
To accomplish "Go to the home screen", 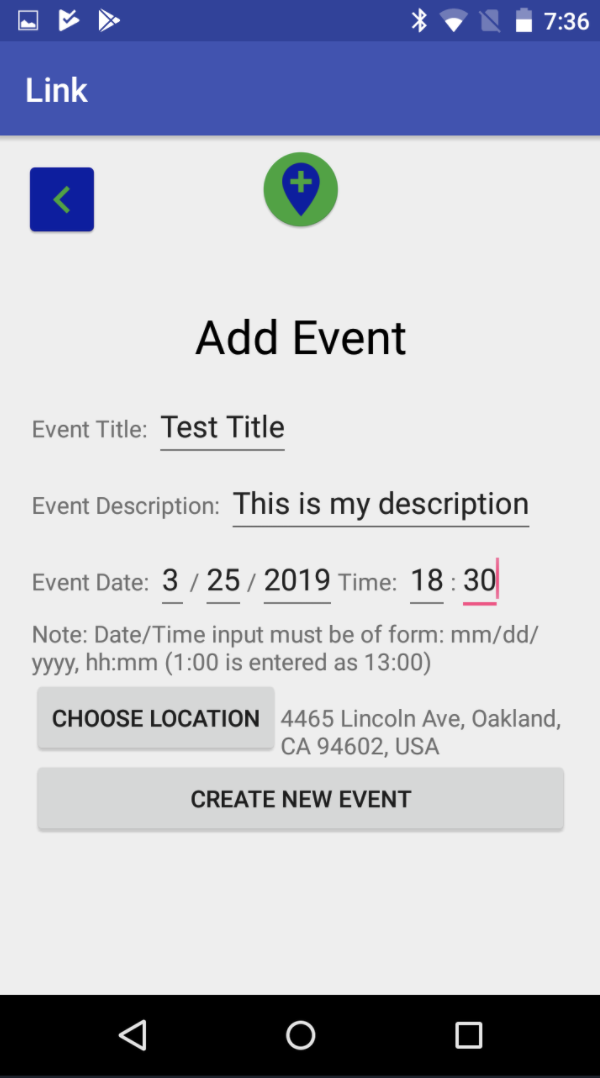I will click(300, 1035).
